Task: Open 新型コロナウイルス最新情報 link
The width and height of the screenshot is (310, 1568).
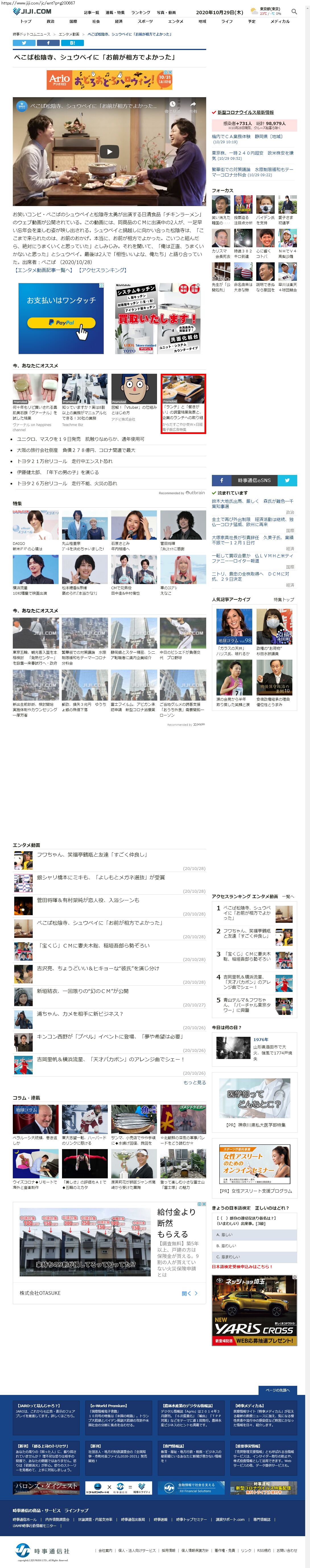Action: tap(245, 113)
